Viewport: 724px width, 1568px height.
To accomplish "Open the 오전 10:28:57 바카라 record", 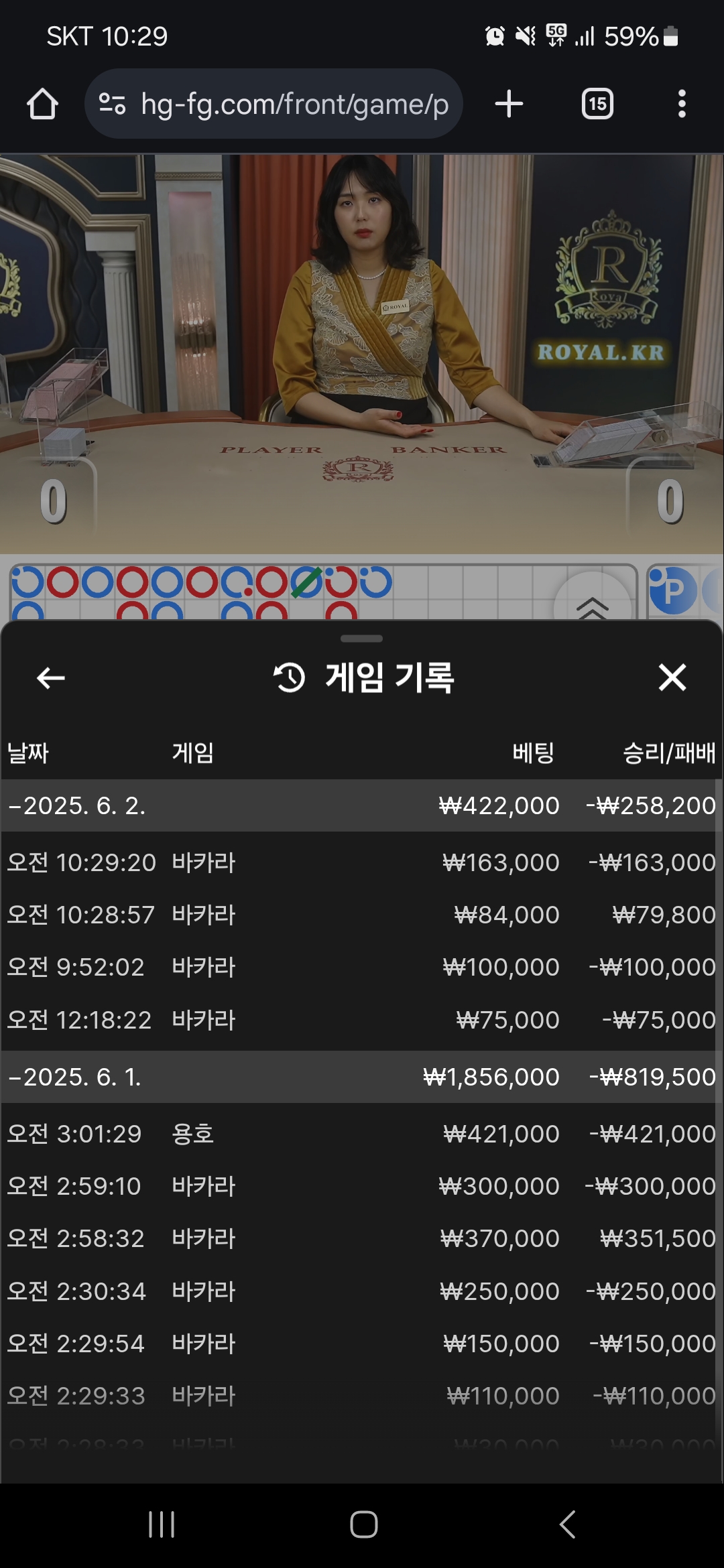I will coord(362,915).
